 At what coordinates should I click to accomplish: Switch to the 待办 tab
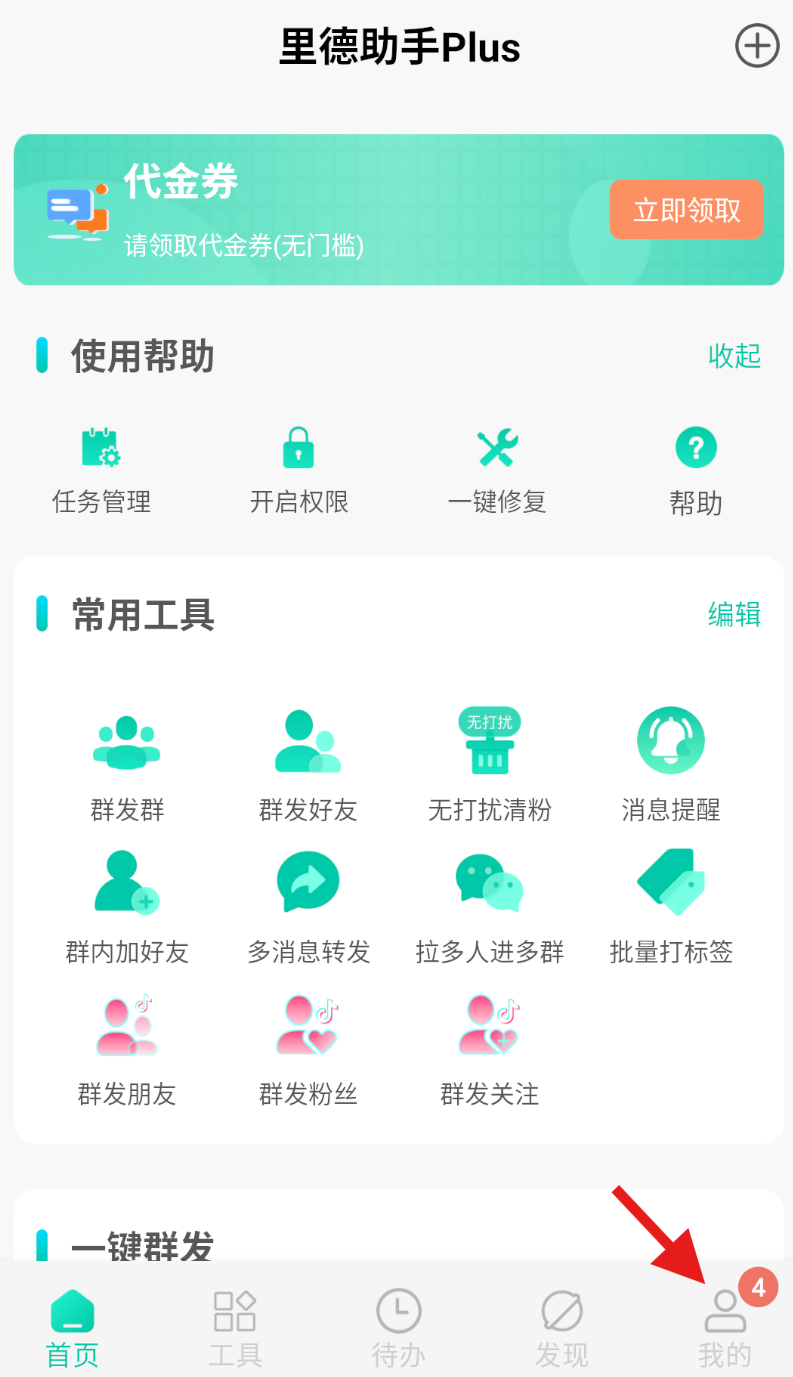(398, 1328)
